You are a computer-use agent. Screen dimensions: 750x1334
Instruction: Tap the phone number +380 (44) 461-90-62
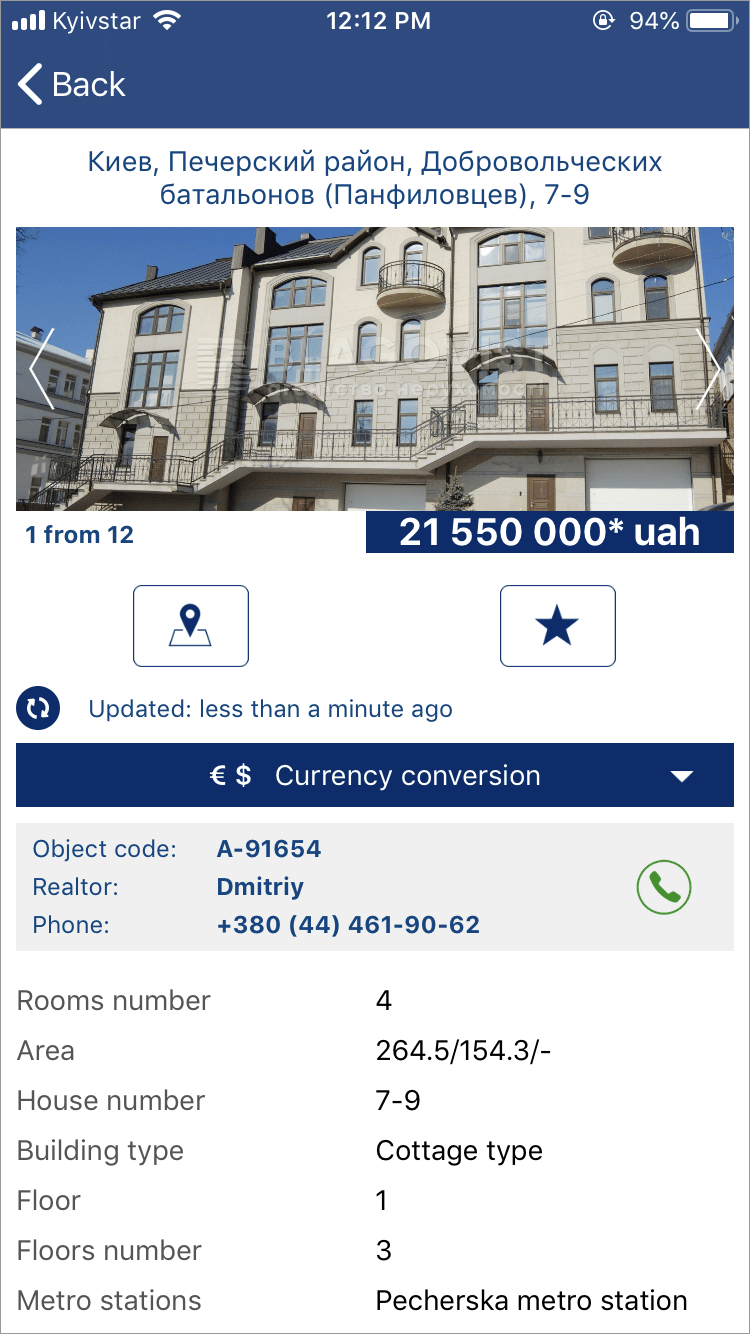coord(348,925)
